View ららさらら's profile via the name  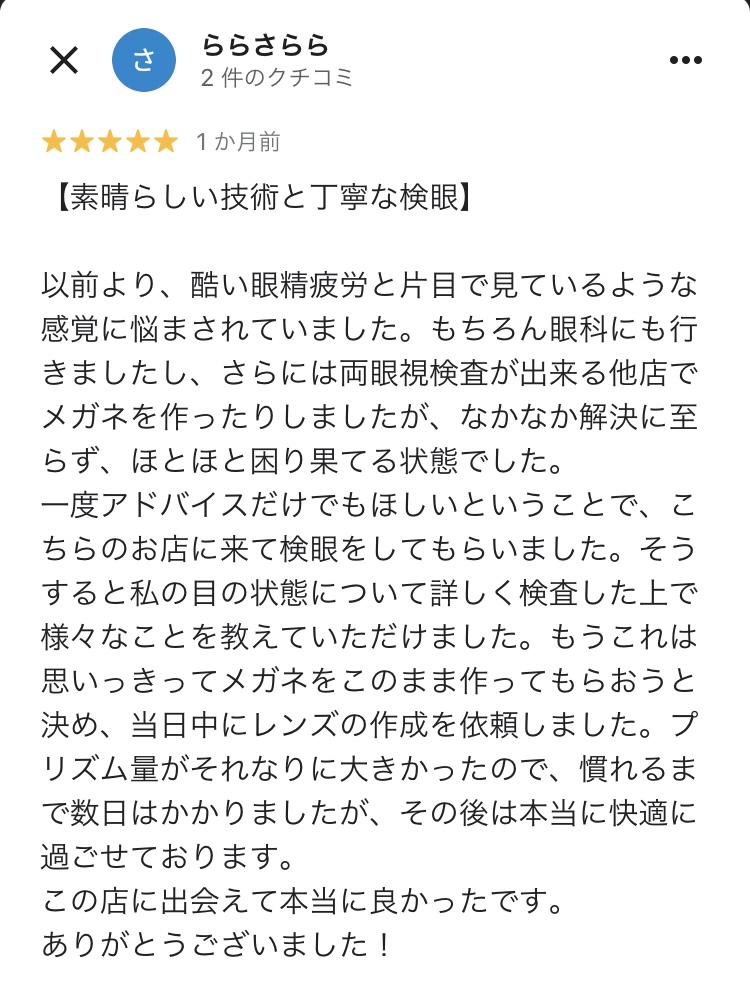265,45
